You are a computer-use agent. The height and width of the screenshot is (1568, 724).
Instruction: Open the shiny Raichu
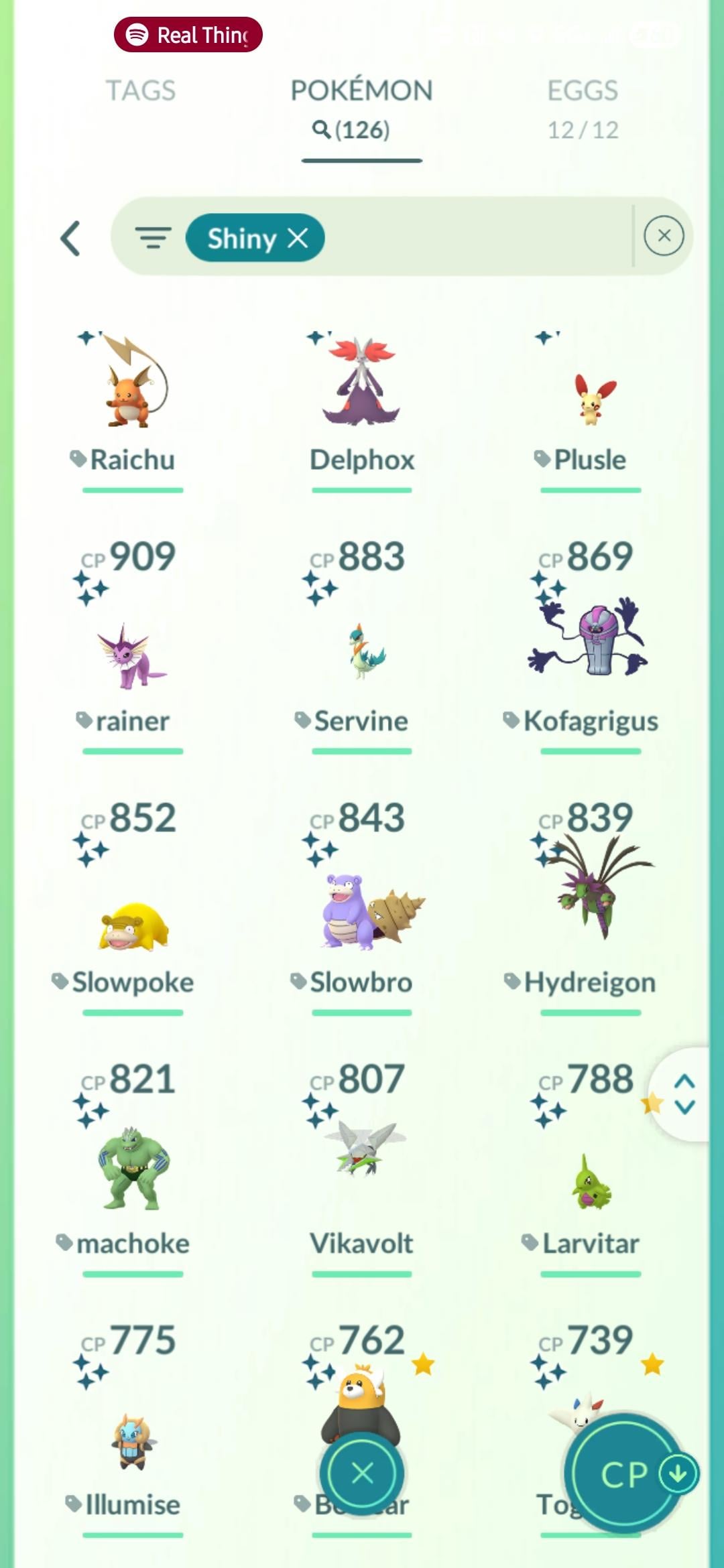(133, 402)
